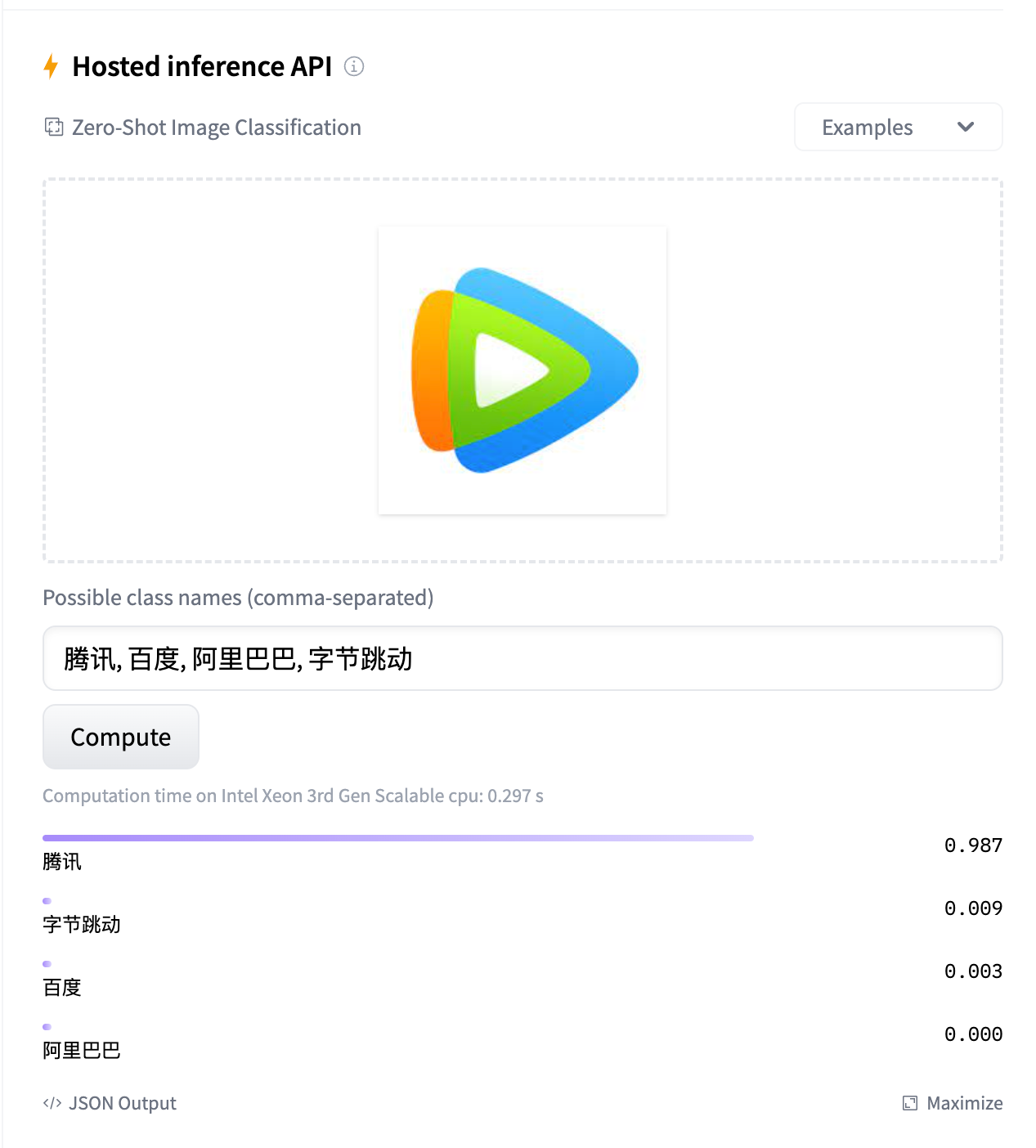Focus the possible class names field
The height and width of the screenshot is (1148, 1036).
tap(522, 658)
